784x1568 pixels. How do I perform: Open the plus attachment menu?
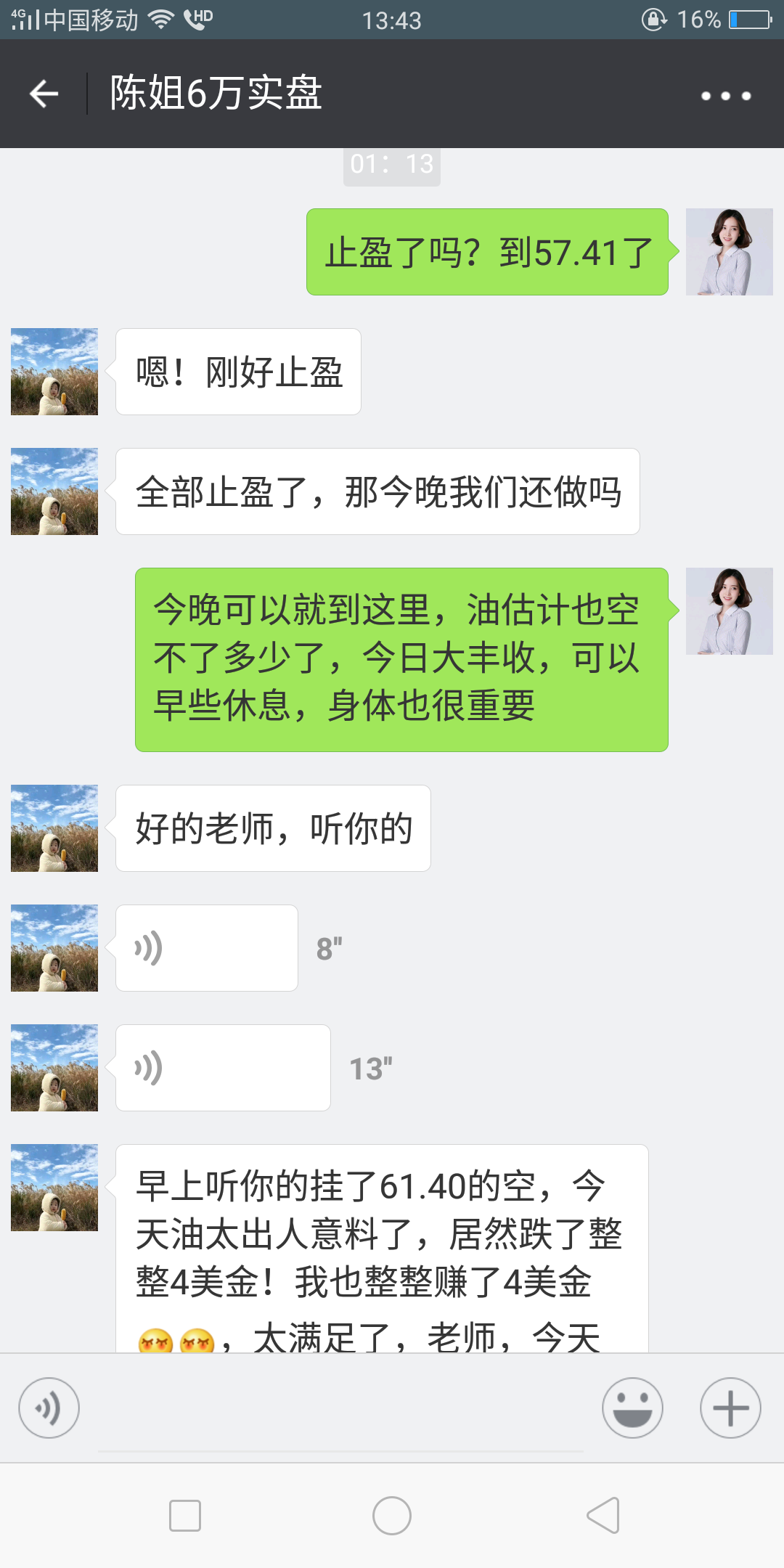730,1408
